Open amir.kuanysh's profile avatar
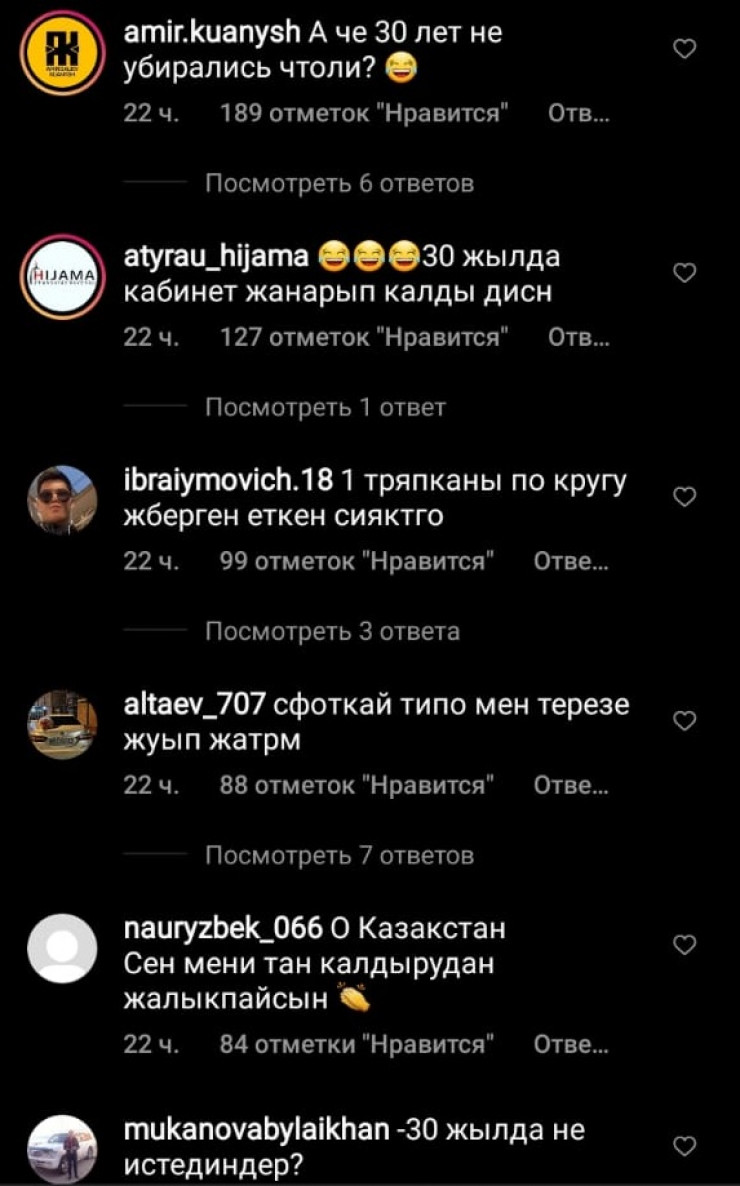The width and height of the screenshot is (740, 1186). click(63, 53)
